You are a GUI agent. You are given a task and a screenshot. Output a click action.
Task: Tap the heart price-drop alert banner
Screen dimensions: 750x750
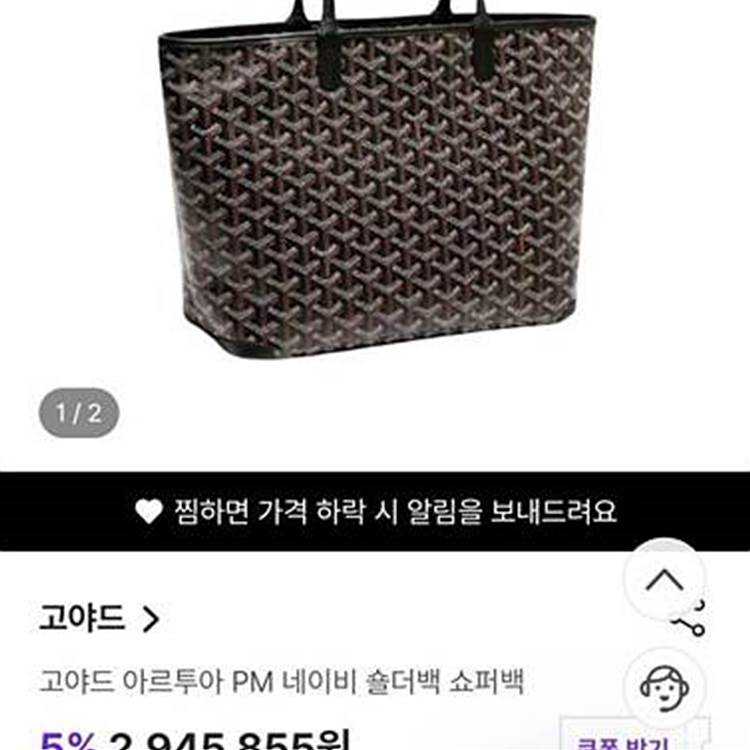(375, 512)
